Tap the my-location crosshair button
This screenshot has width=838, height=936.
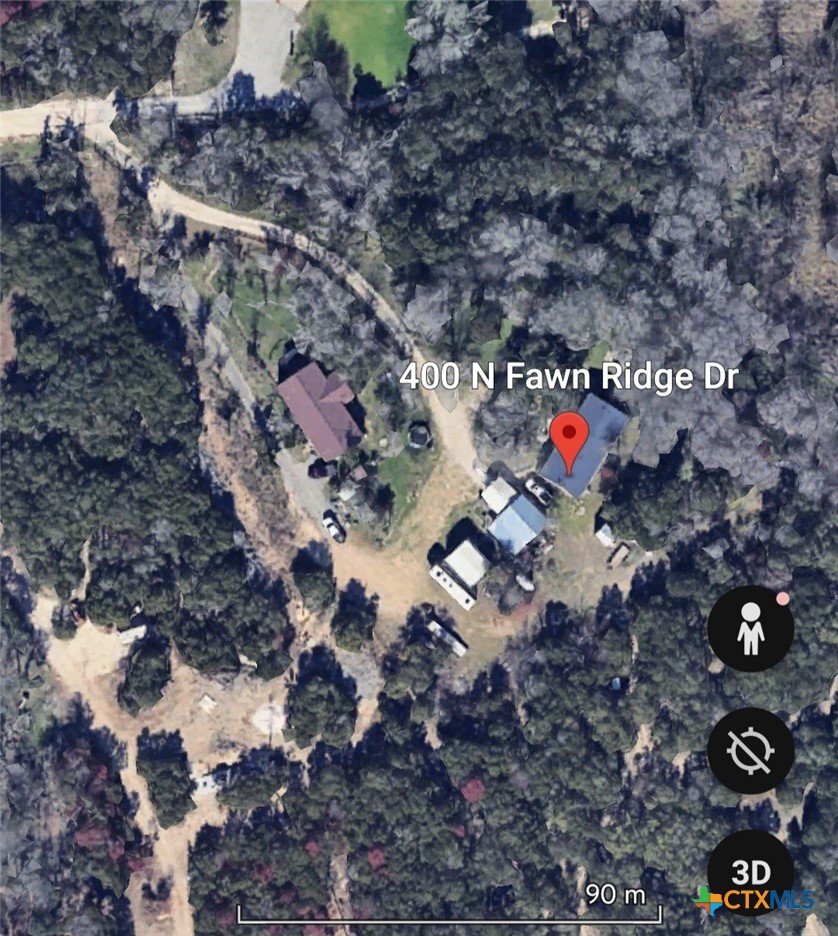tap(750, 750)
